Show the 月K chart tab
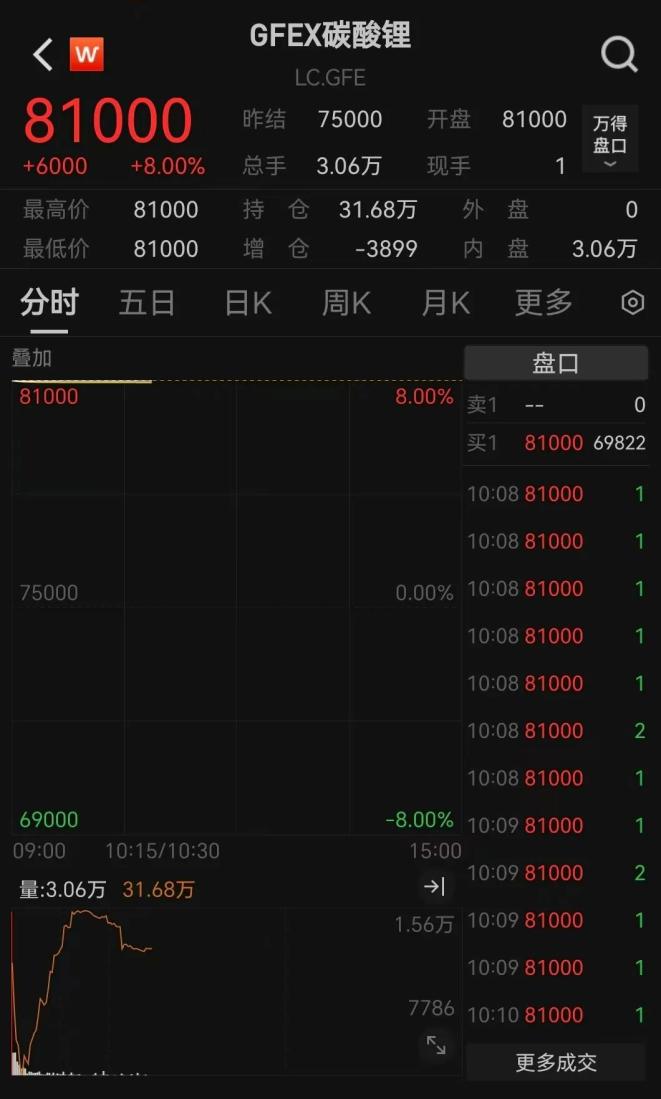 coord(445,302)
